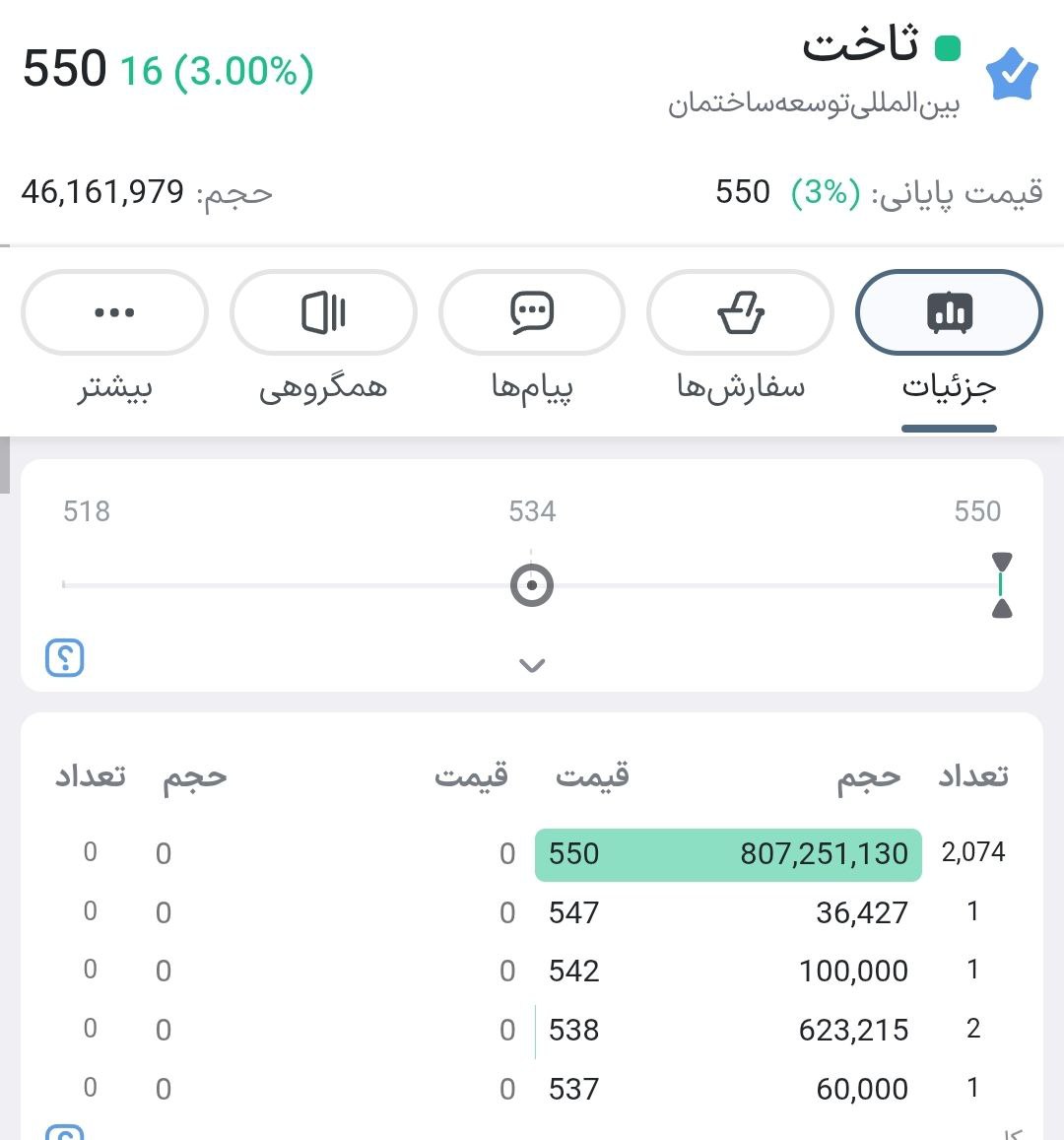The image size is (1064, 1140).
Task: Open the question mark help on price range
Action: (x=65, y=657)
